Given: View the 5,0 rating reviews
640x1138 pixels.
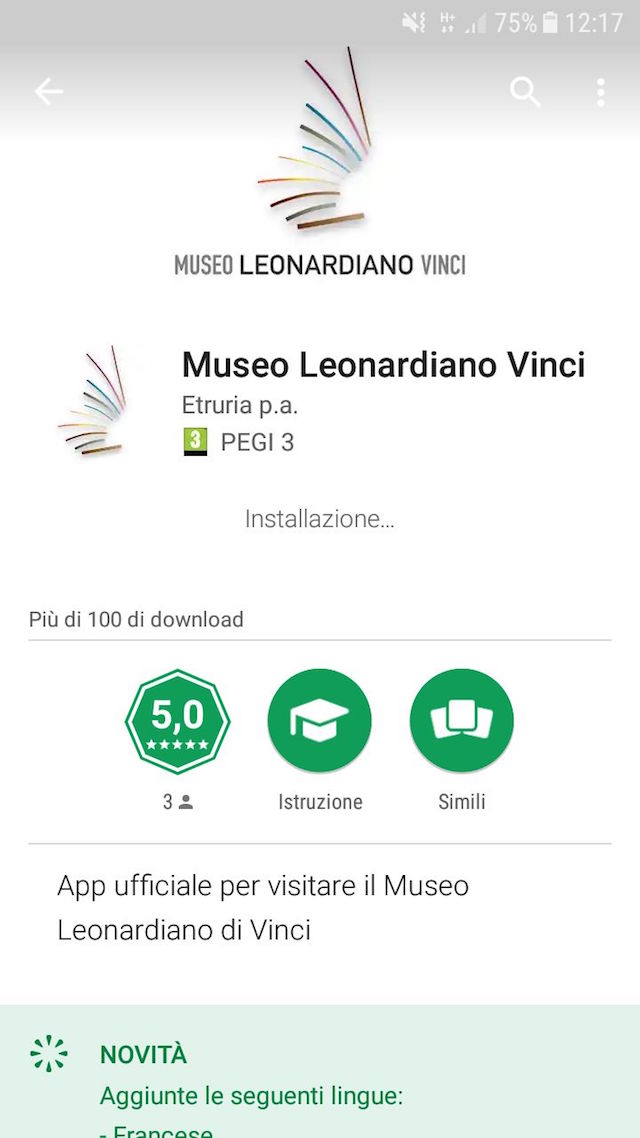Looking at the screenshot, I should (x=178, y=722).
